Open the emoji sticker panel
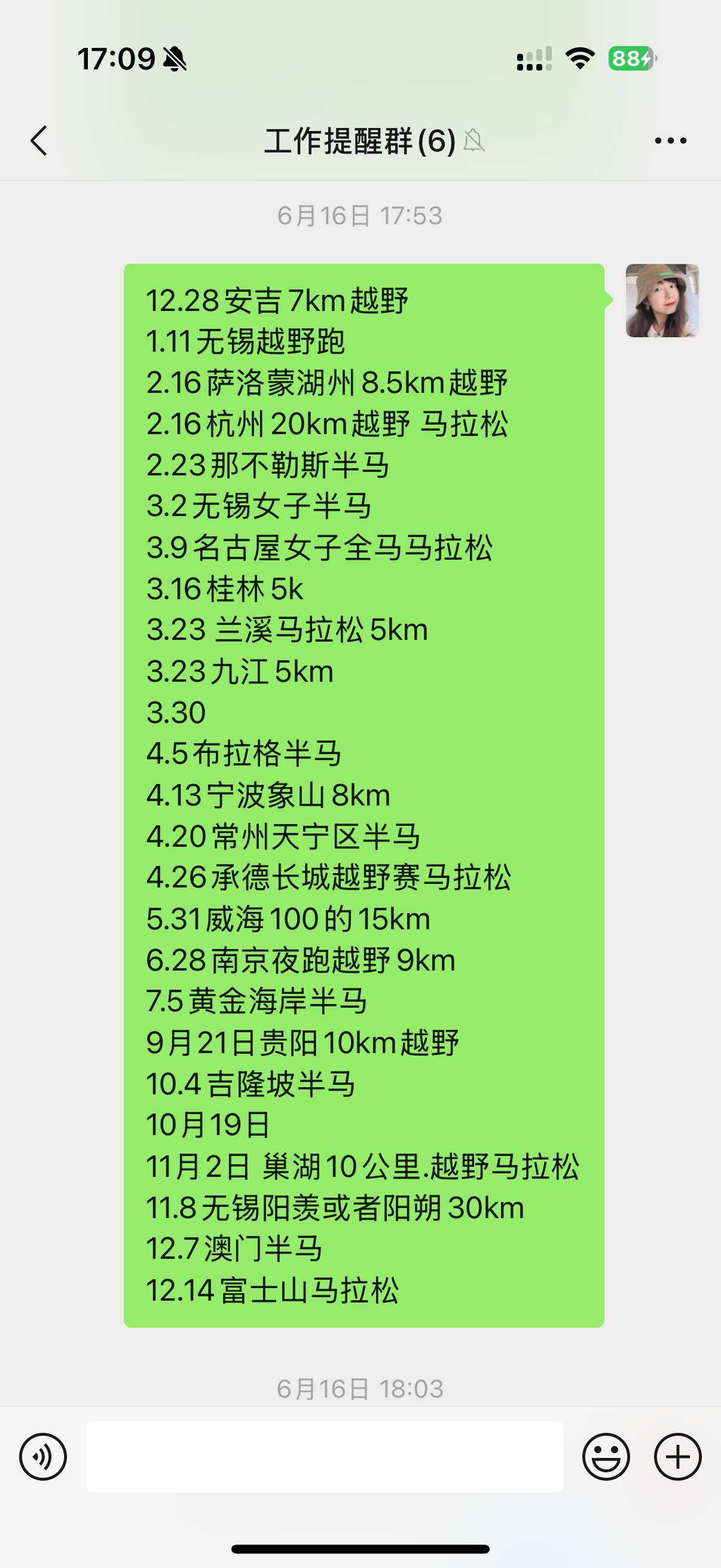 [606, 1457]
